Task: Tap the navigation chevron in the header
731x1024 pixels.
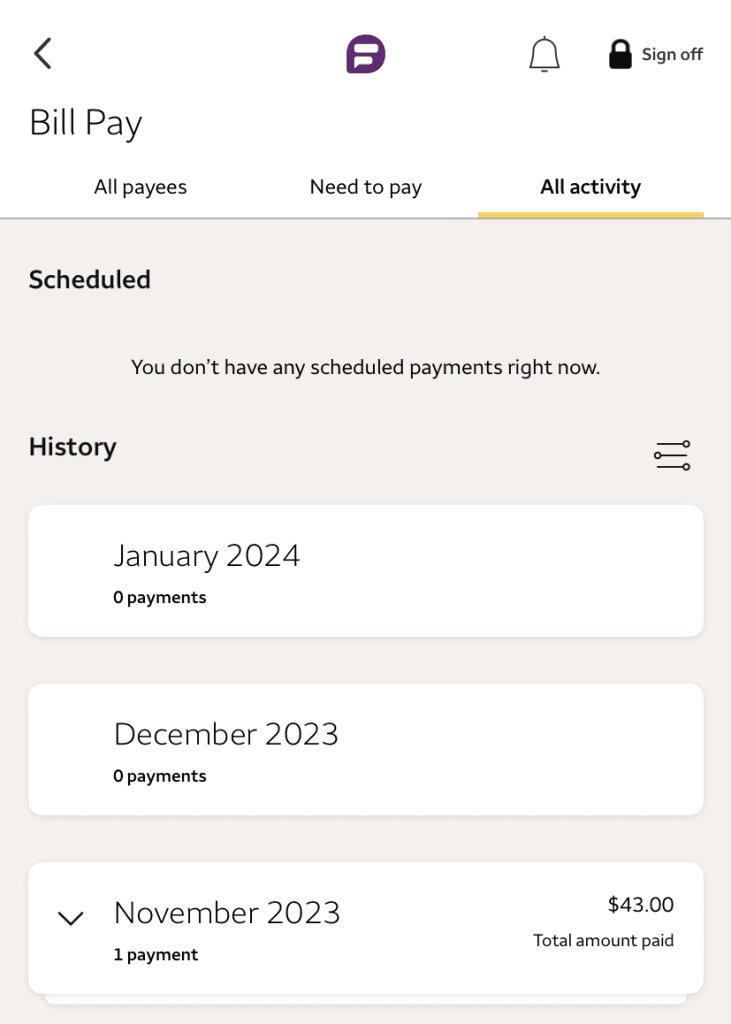Action: [x=42, y=54]
